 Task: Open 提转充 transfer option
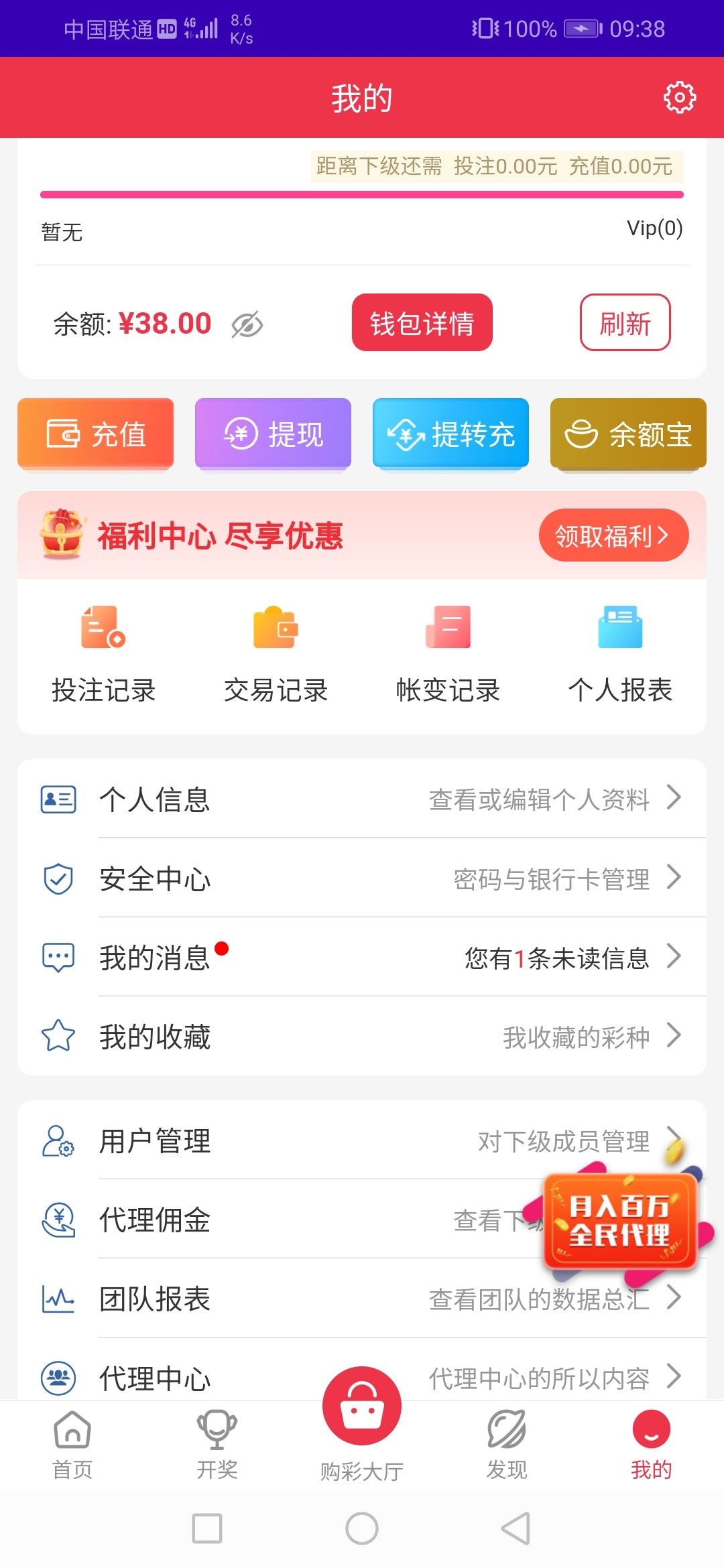450,434
